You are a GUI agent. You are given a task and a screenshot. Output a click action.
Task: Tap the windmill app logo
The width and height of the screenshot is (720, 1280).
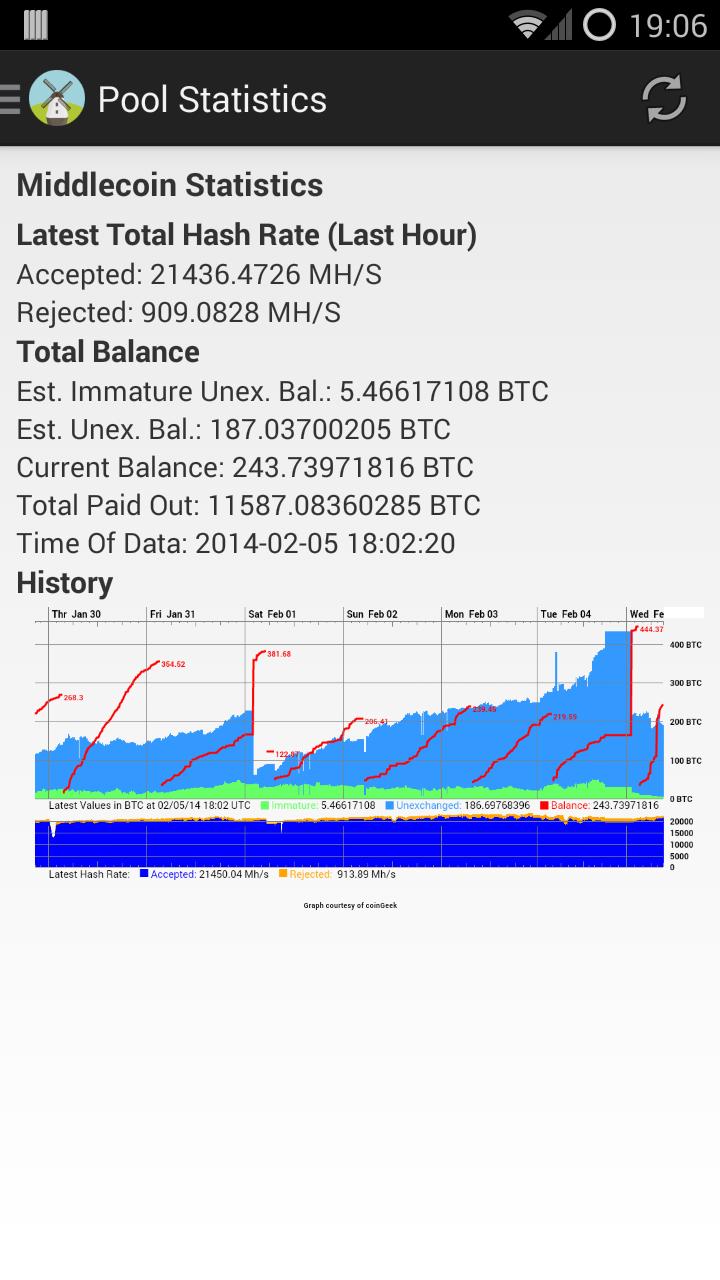coord(59,97)
